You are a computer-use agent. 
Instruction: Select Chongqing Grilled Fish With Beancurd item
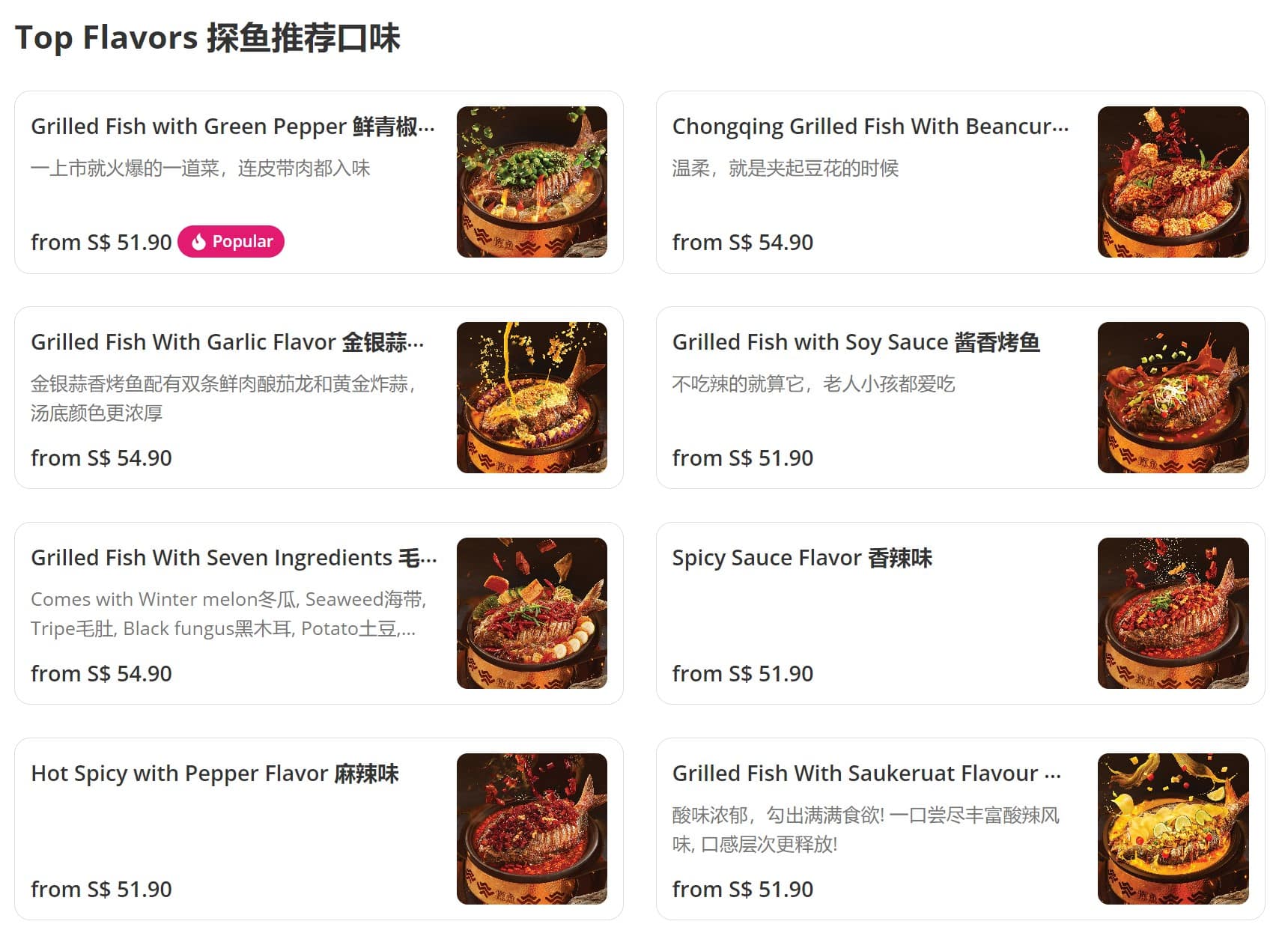point(870,127)
